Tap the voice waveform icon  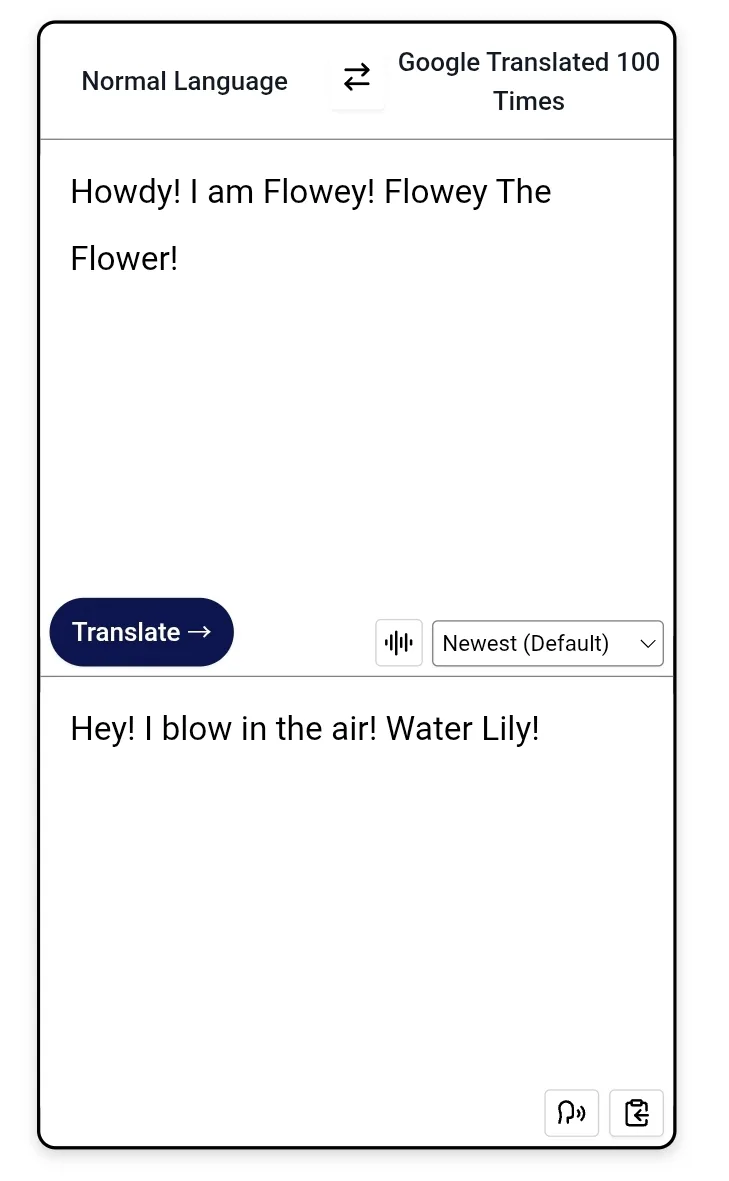[x=399, y=642]
